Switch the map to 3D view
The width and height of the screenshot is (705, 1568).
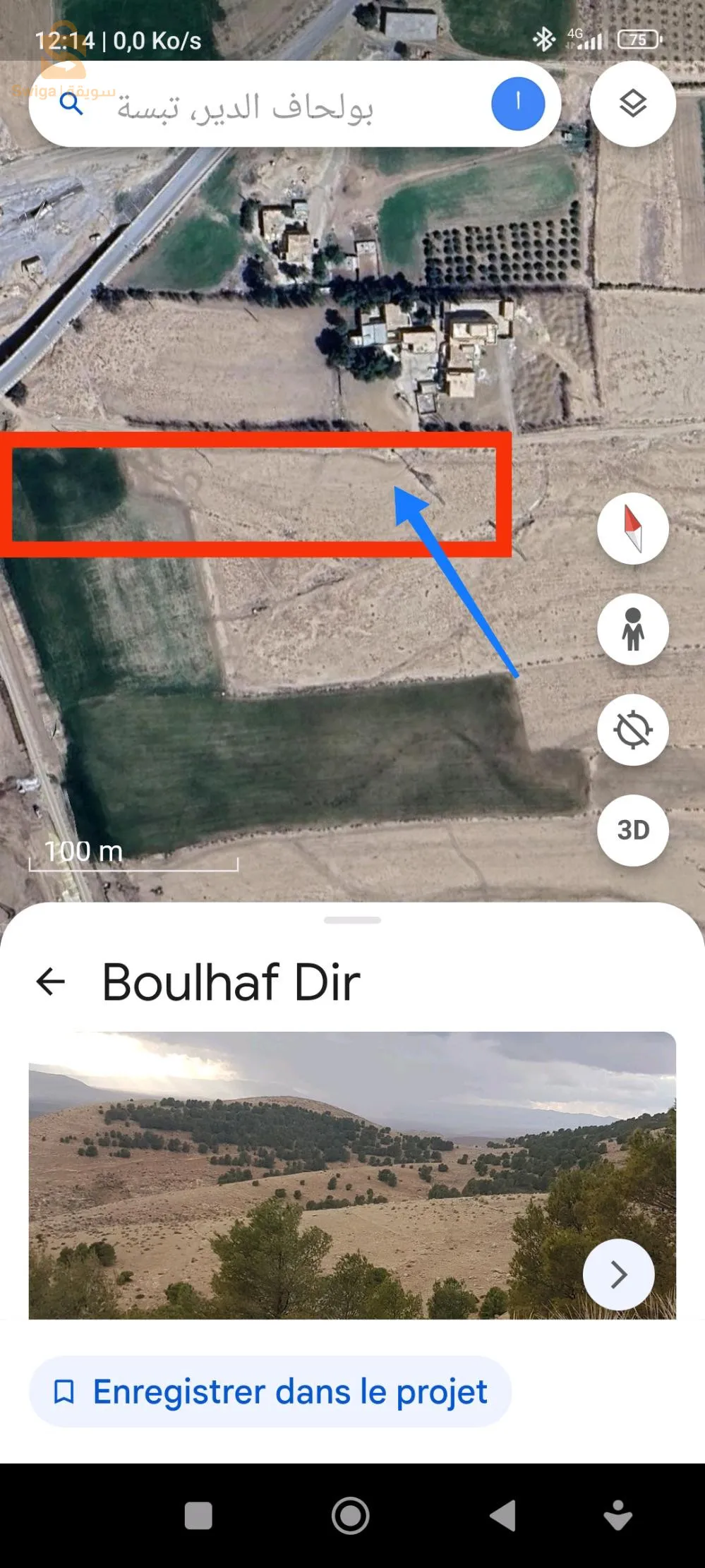coord(632,830)
